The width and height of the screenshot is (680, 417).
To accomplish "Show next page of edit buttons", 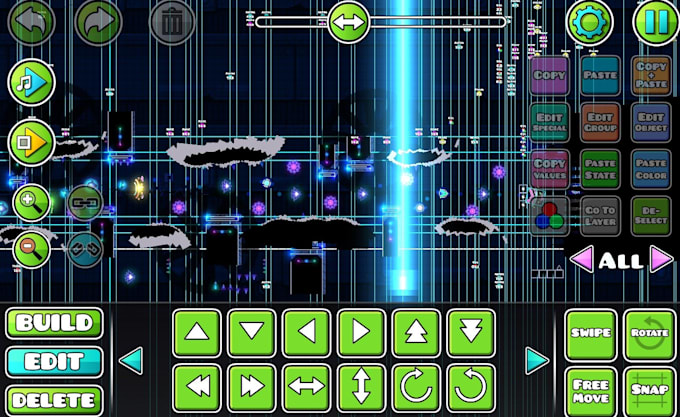I will (x=537, y=360).
